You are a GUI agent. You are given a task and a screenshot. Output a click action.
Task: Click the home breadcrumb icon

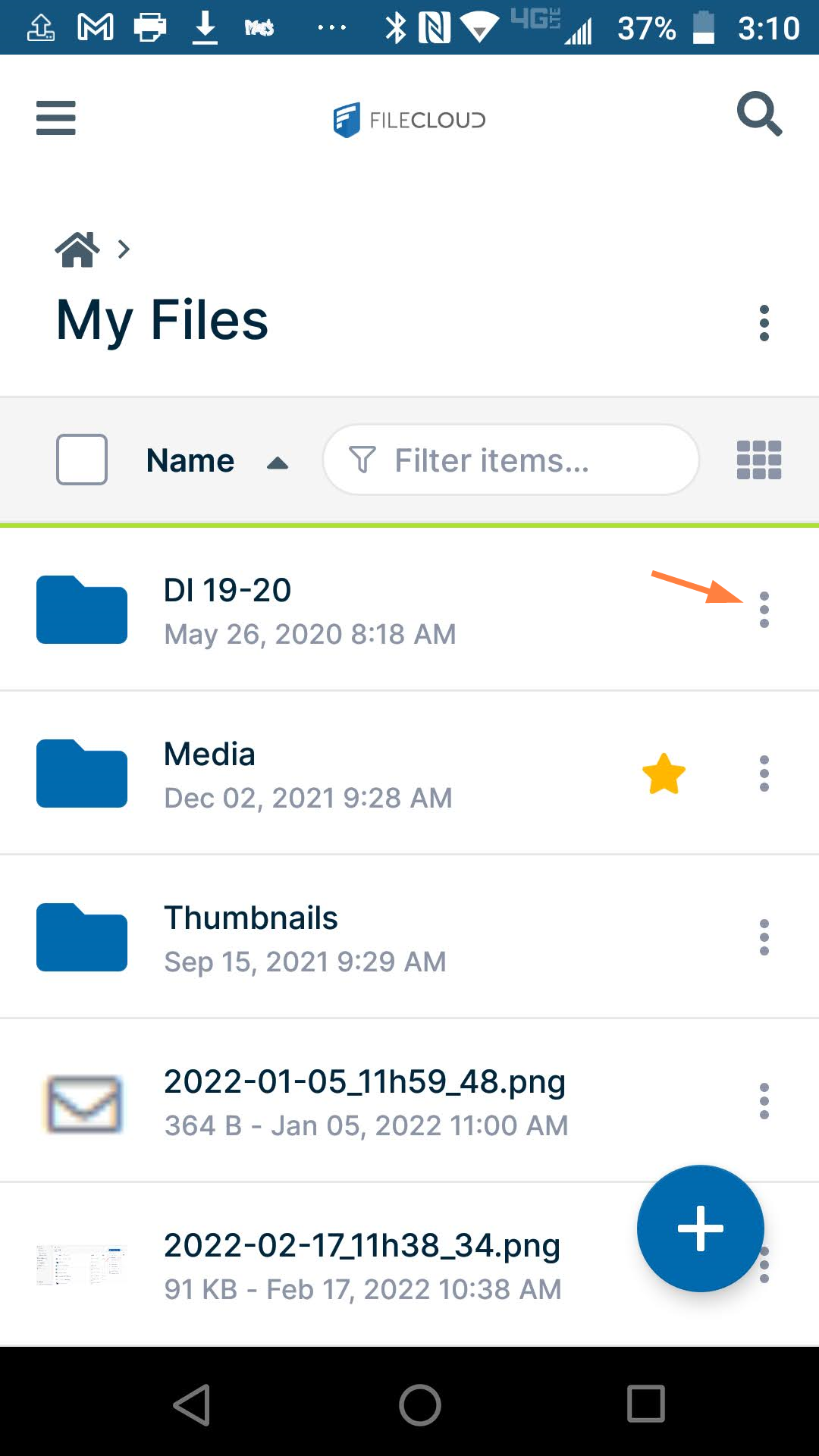tap(78, 249)
